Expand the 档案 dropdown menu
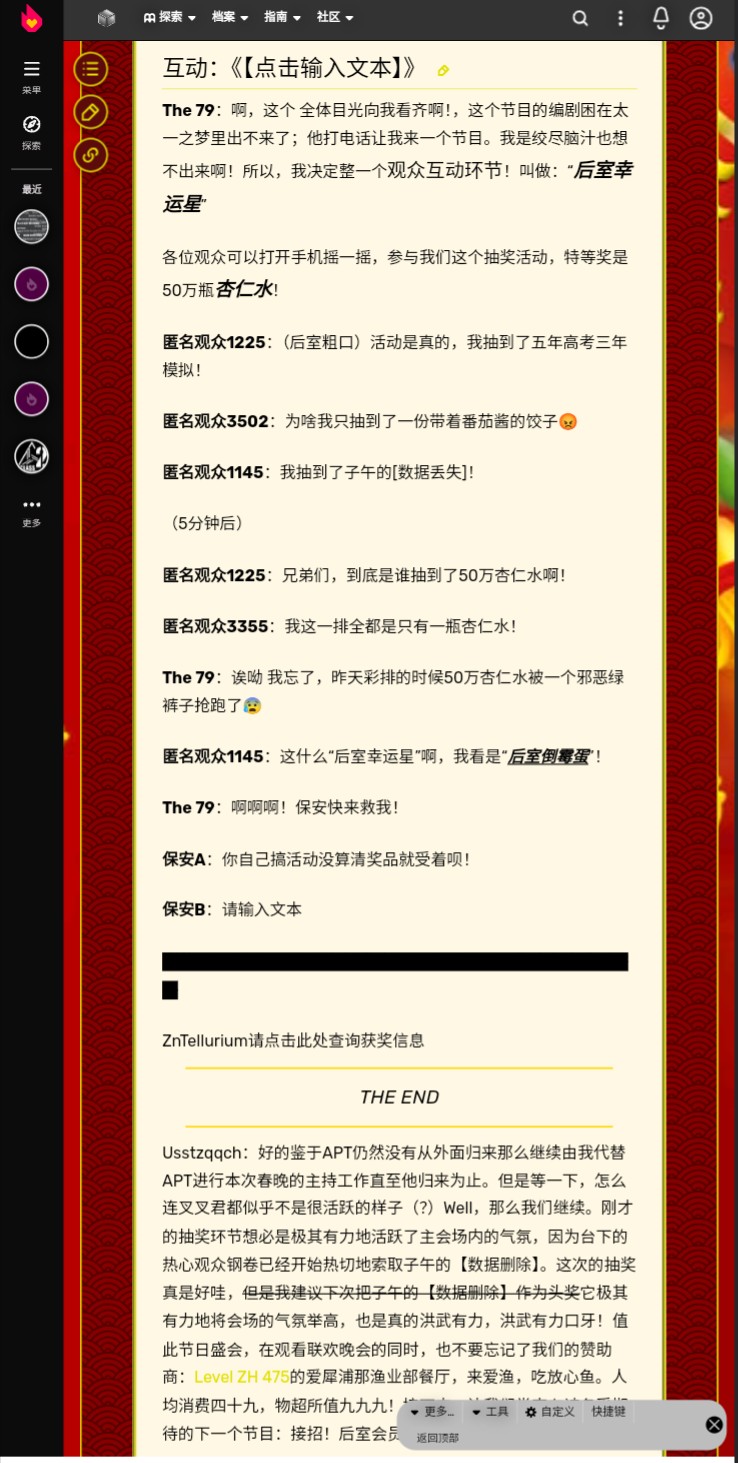738x1463 pixels. [x=230, y=17]
